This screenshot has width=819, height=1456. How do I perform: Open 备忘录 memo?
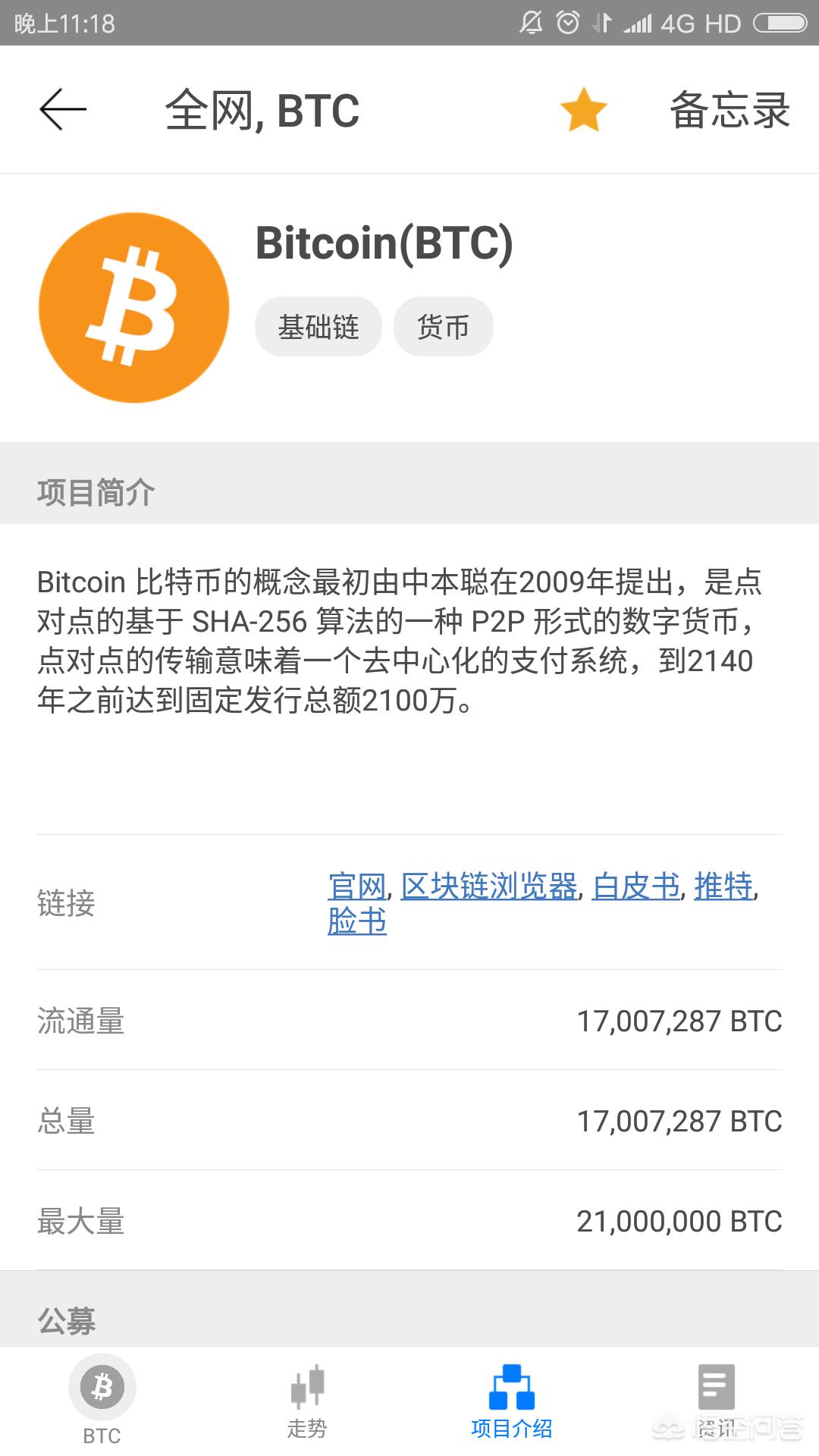coord(730,110)
